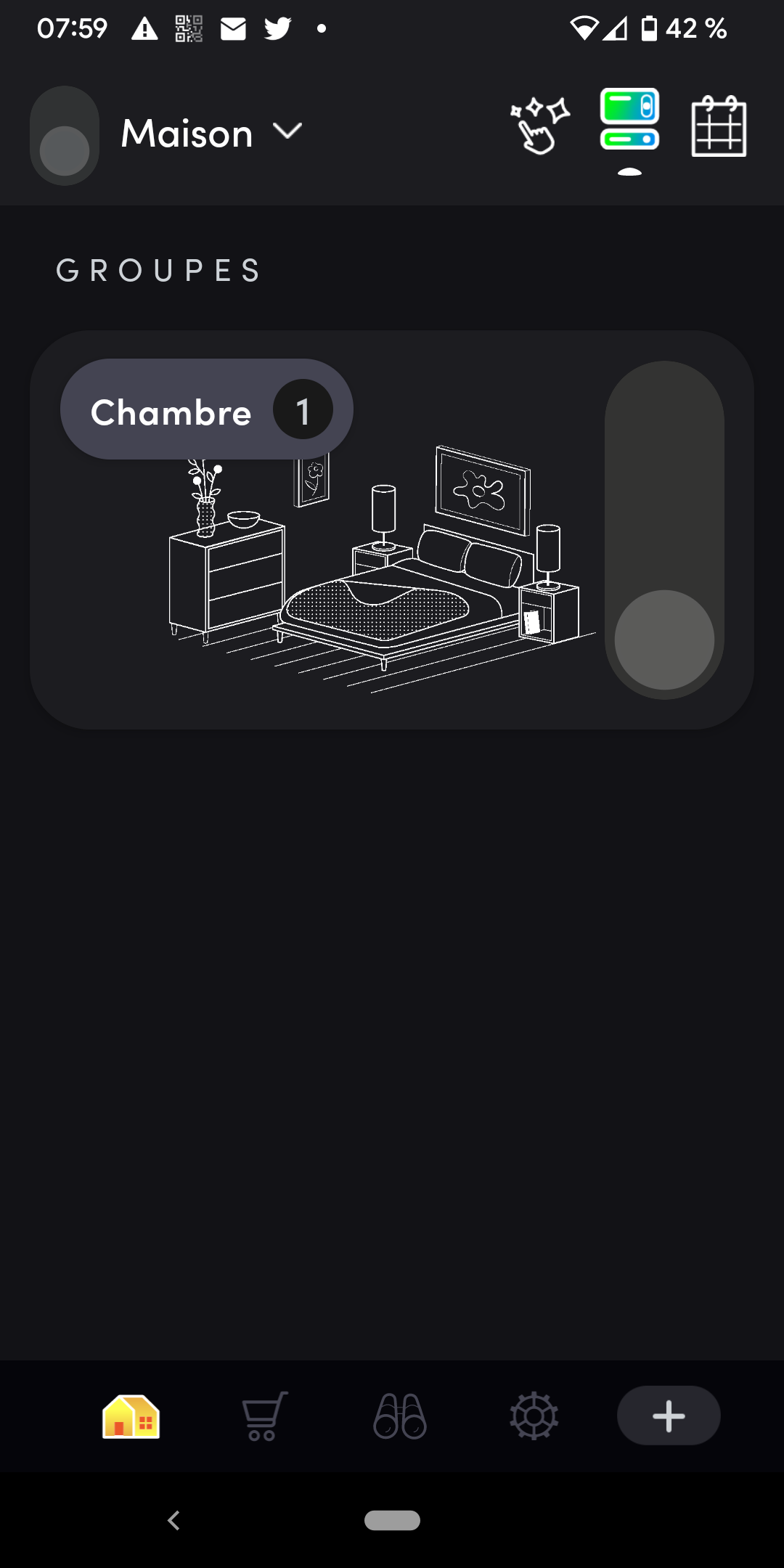
Task: Turn on the Chambre group switch
Action: pos(664,530)
